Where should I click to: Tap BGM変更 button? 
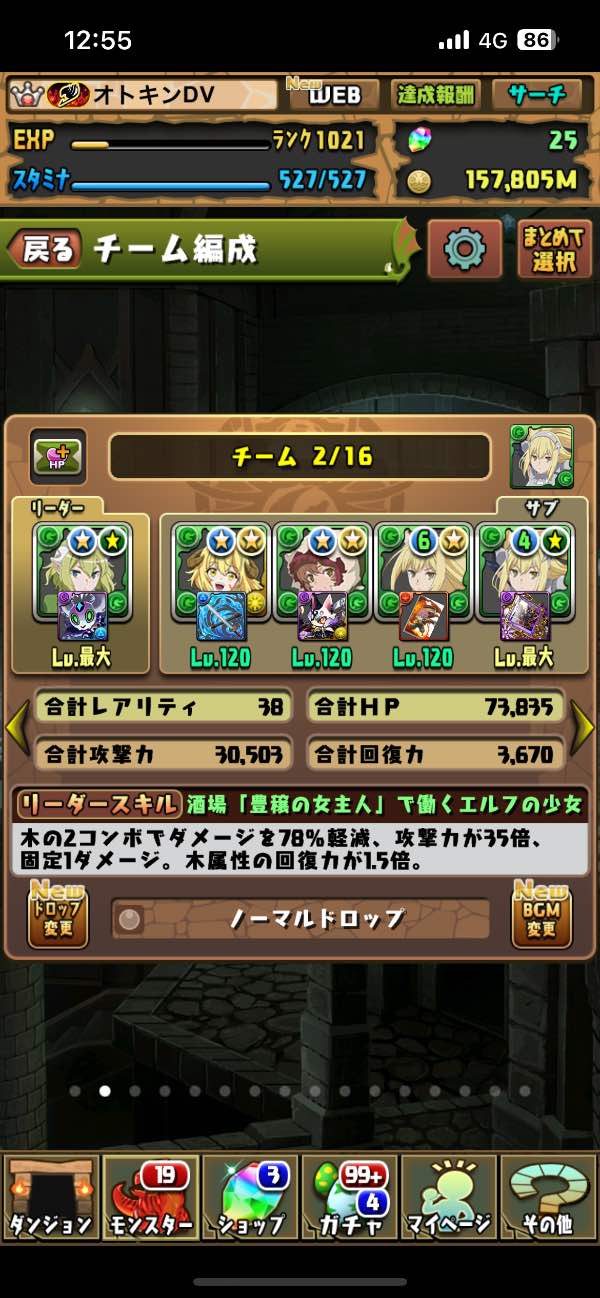[541, 915]
